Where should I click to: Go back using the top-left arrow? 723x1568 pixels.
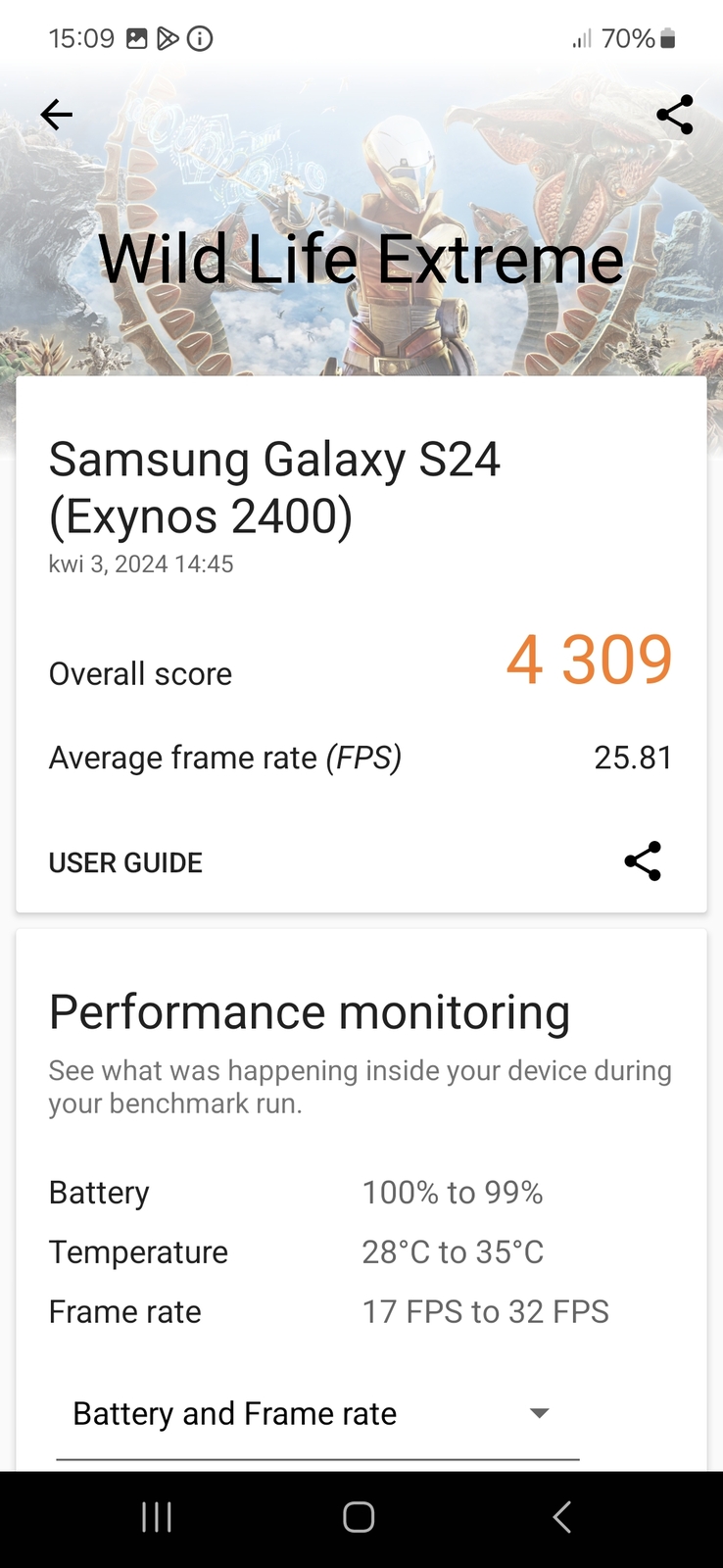pos(57,115)
